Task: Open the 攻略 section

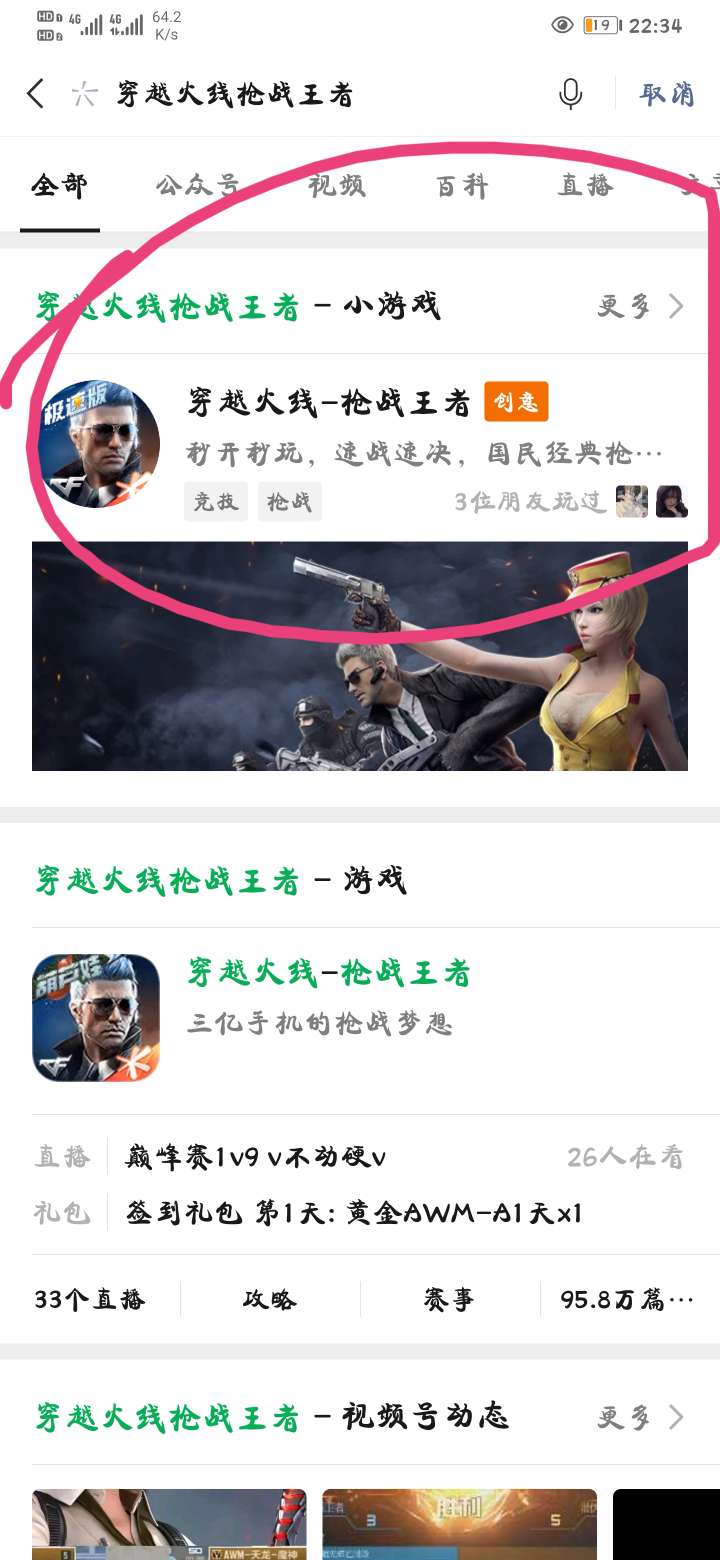Action: [x=270, y=1299]
